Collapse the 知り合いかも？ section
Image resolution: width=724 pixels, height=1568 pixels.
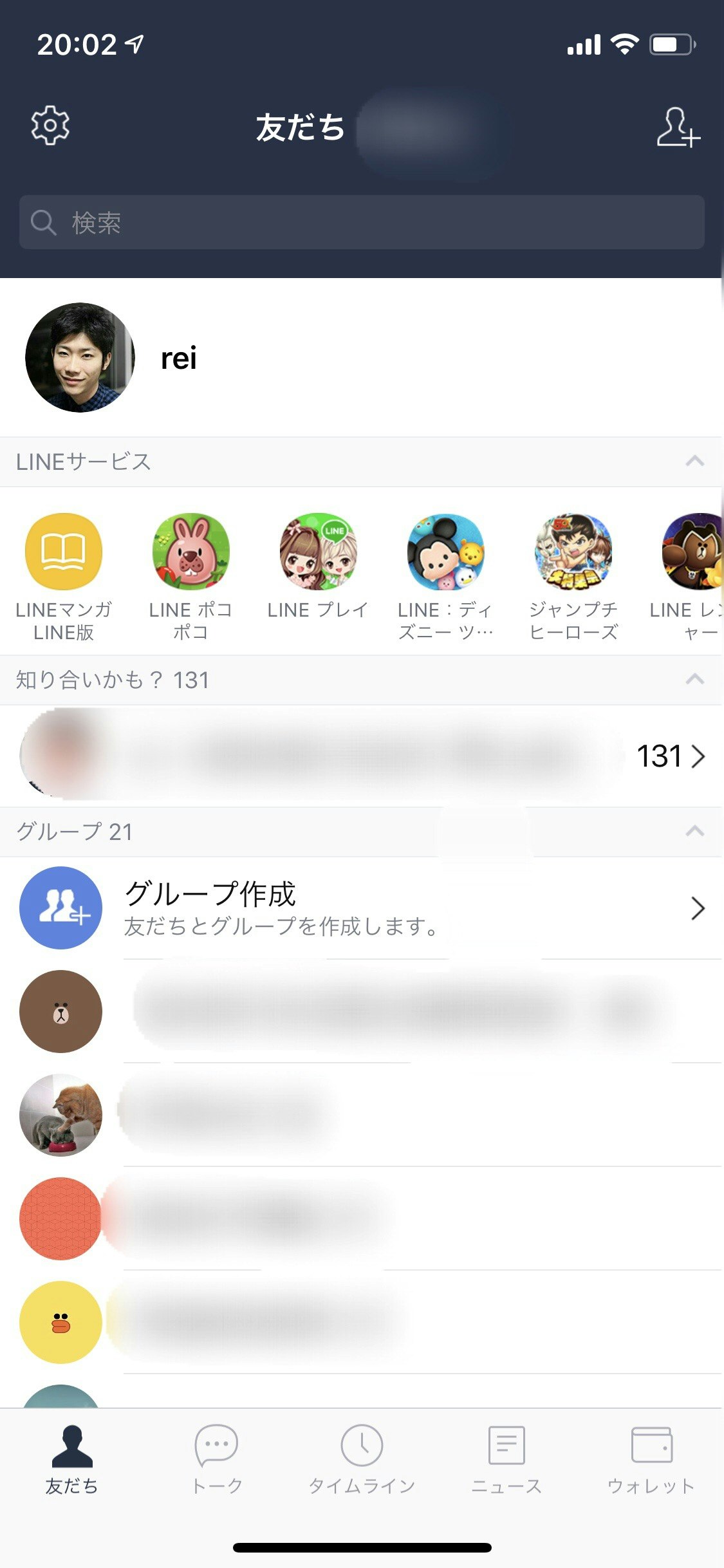(x=694, y=680)
